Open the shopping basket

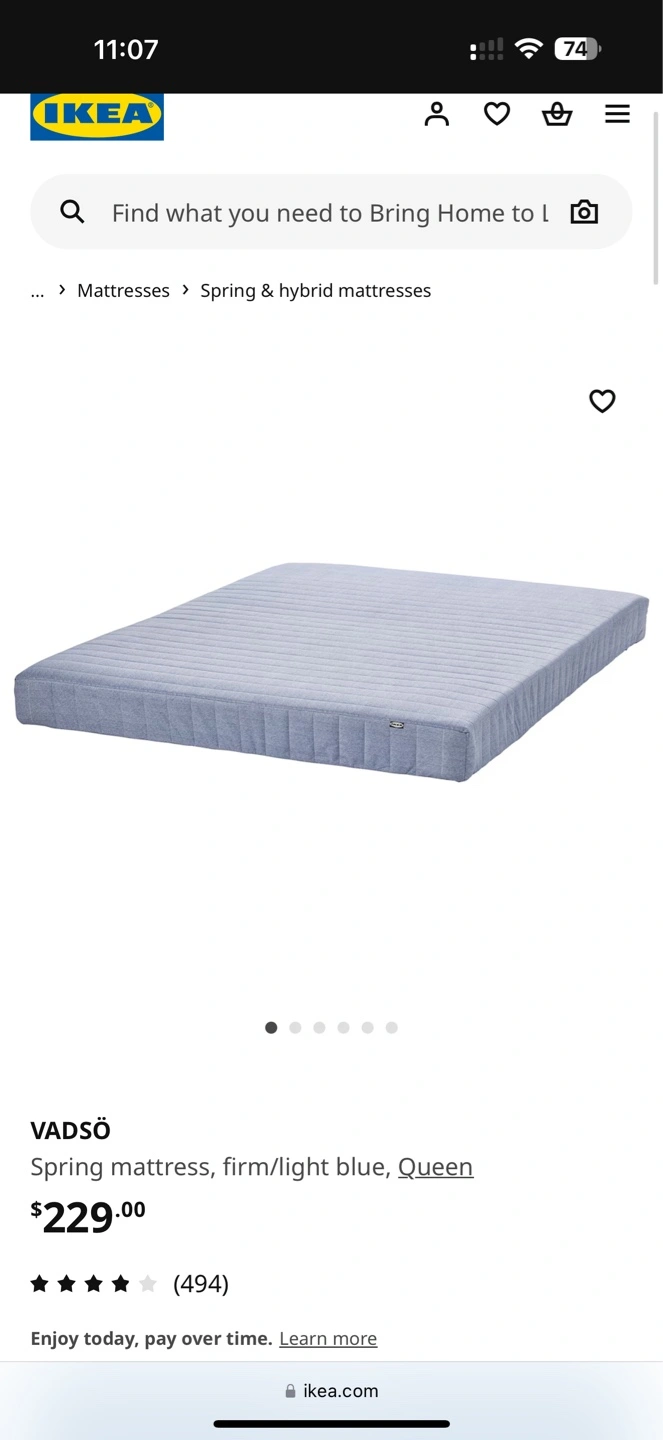point(557,114)
